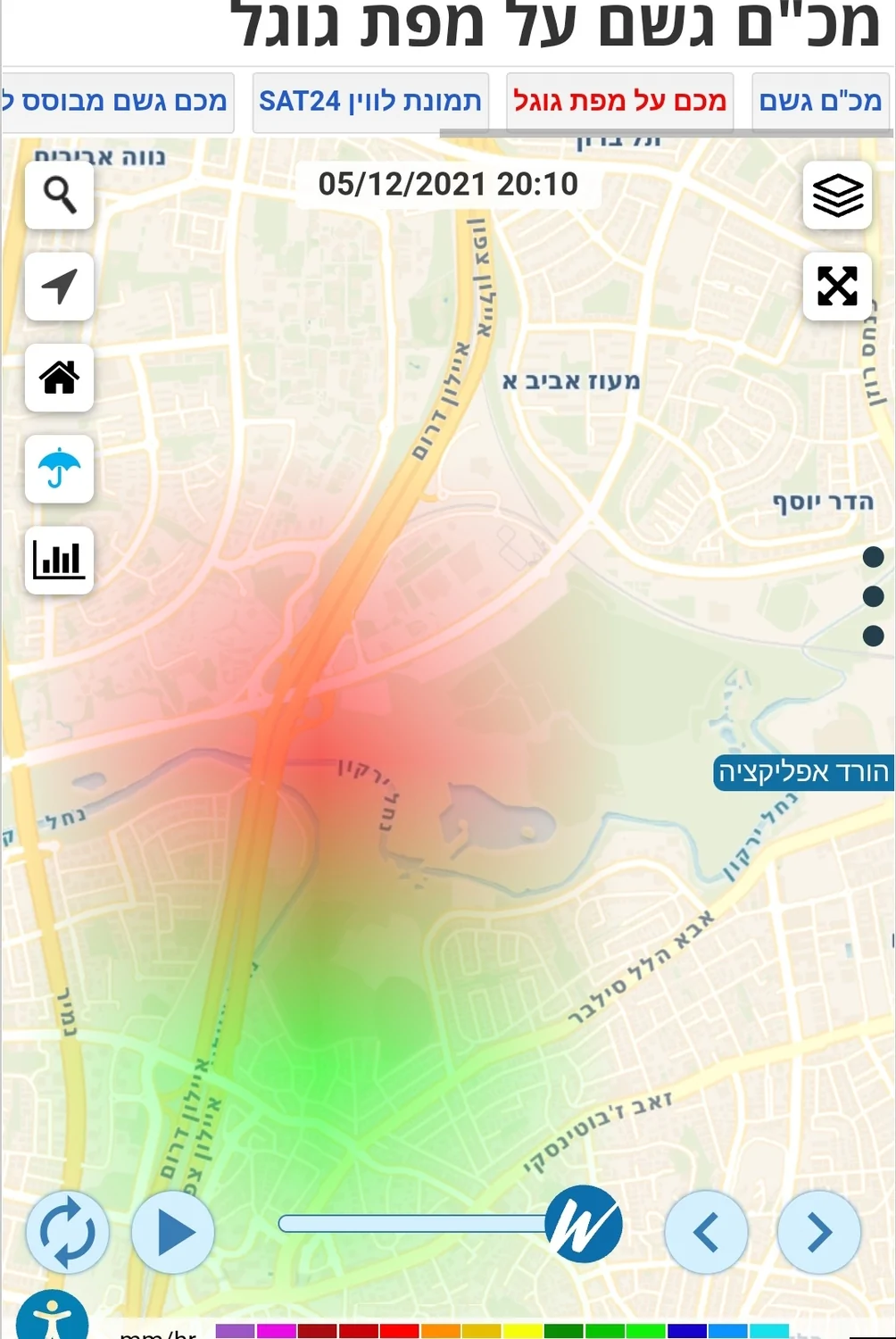896x1339 pixels.
Task: Open the map layers selector
Action: [x=837, y=195]
